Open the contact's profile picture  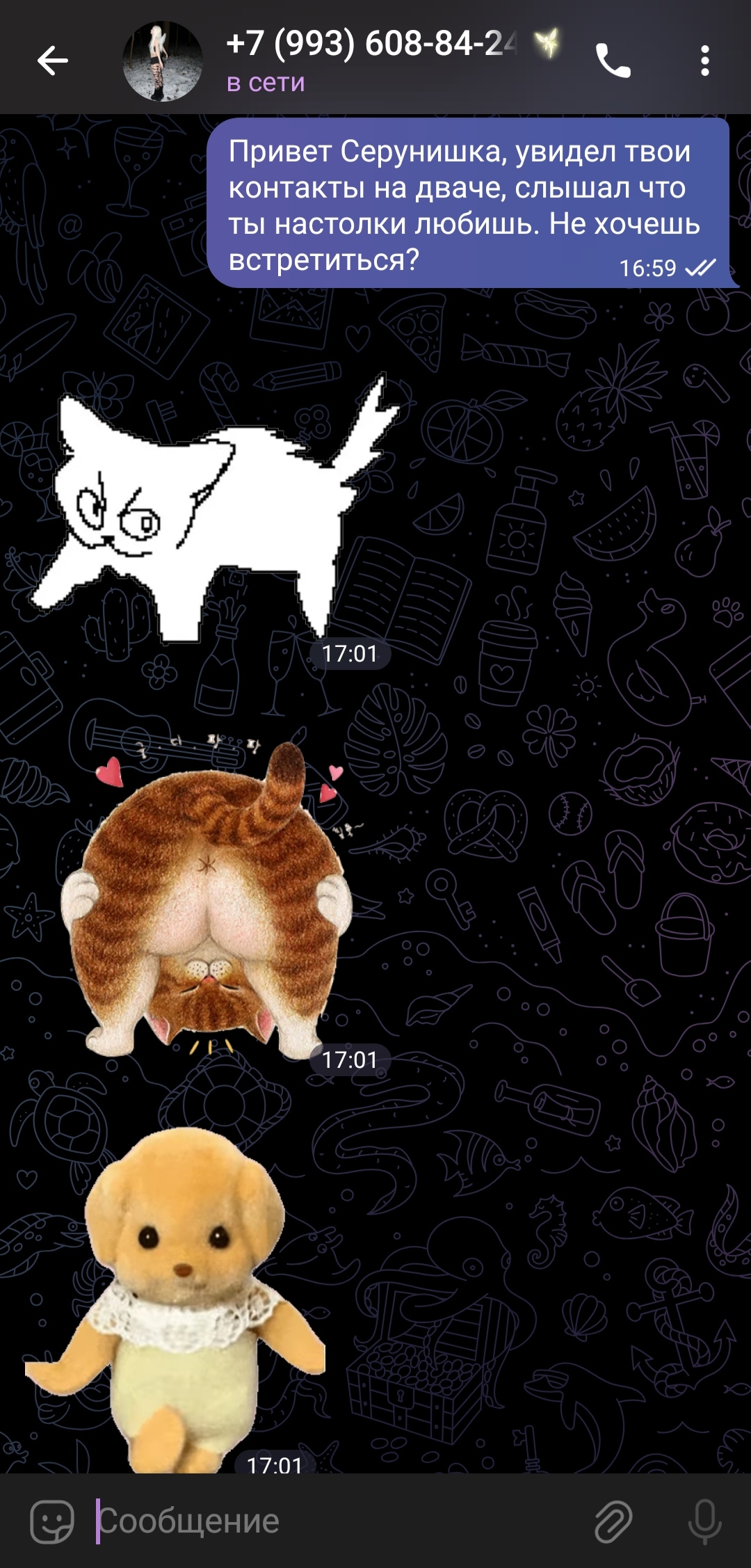click(163, 61)
